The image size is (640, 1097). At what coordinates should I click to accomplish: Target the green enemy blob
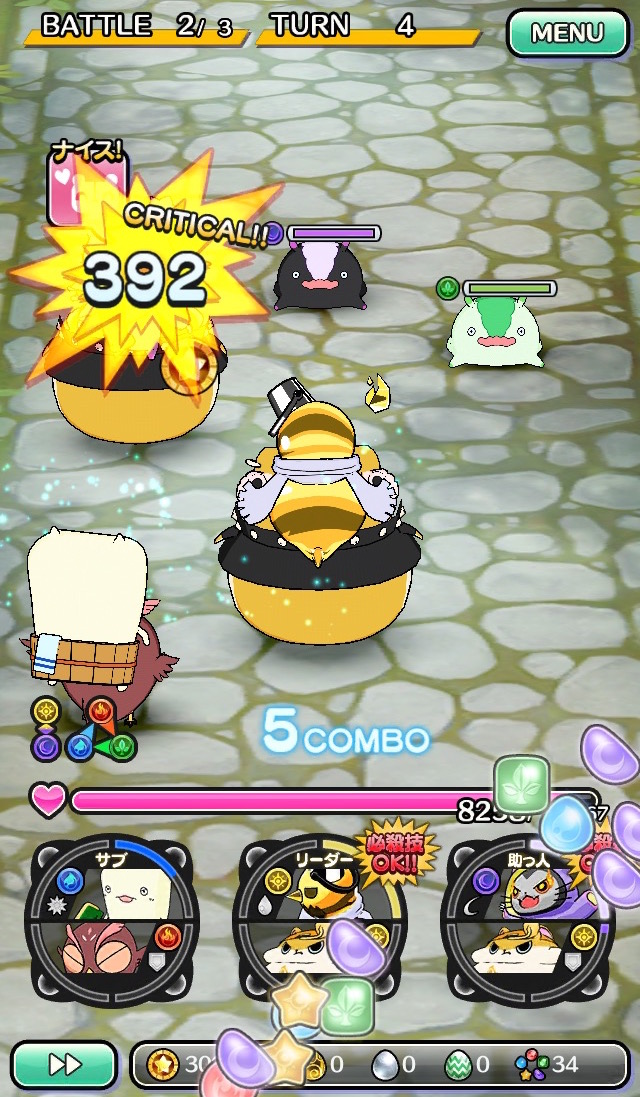pyautogui.click(x=495, y=332)
